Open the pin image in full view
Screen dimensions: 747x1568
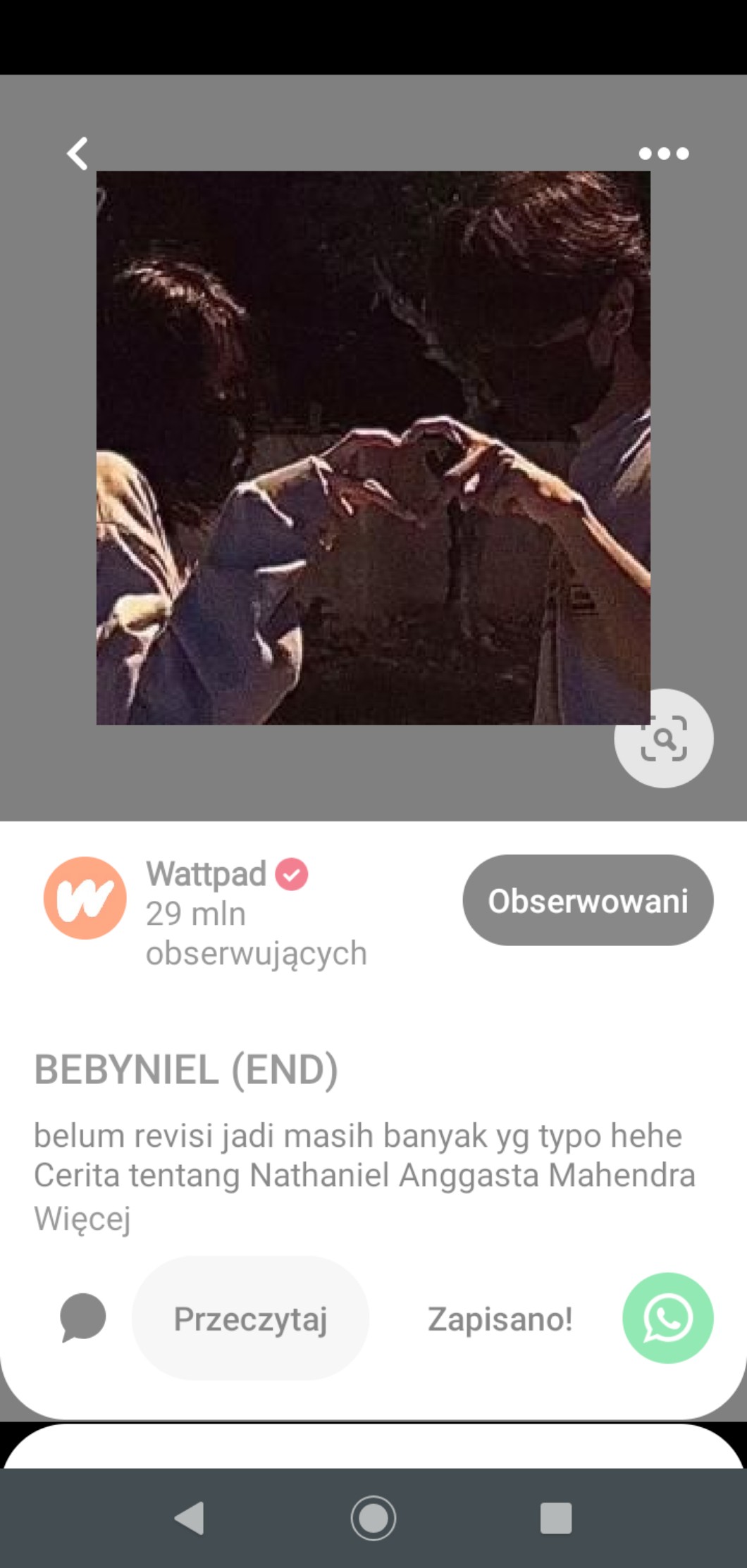373,447
